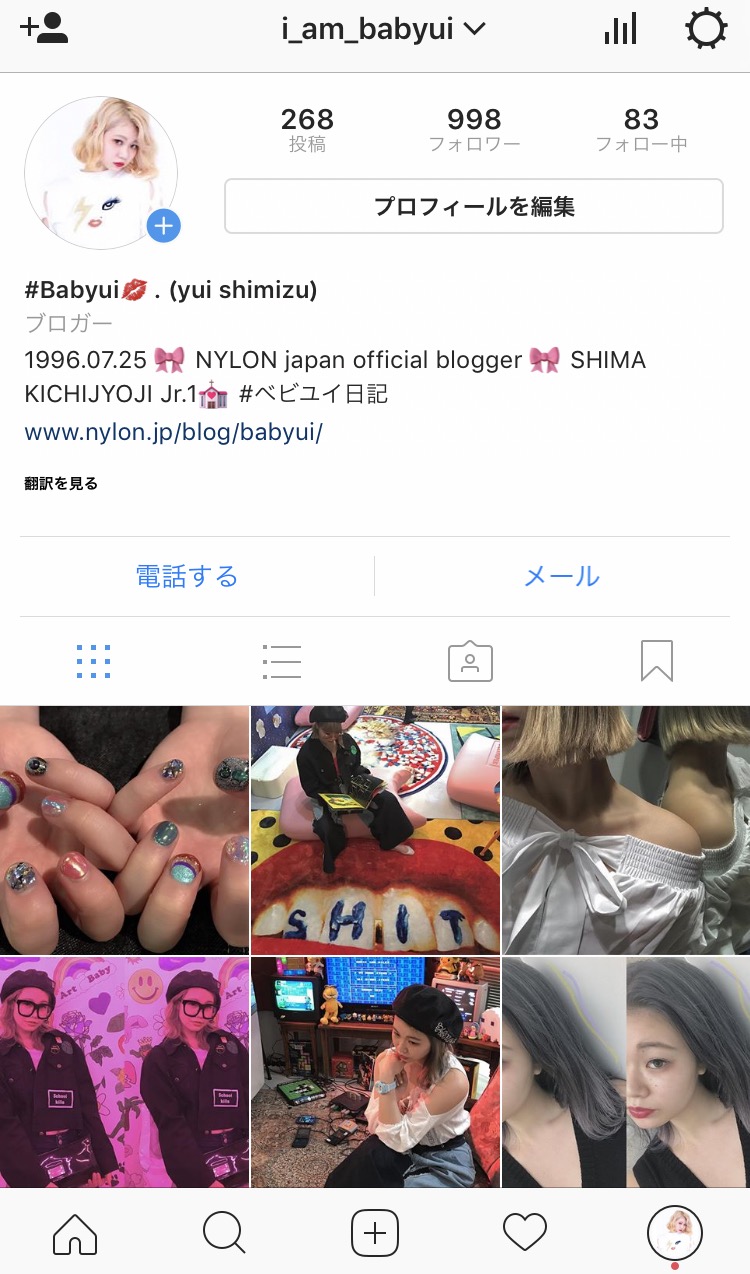Viewport: 750px width, 1274px height.
Task: Go to the home feed
Action: click(x=75, y=1233)
